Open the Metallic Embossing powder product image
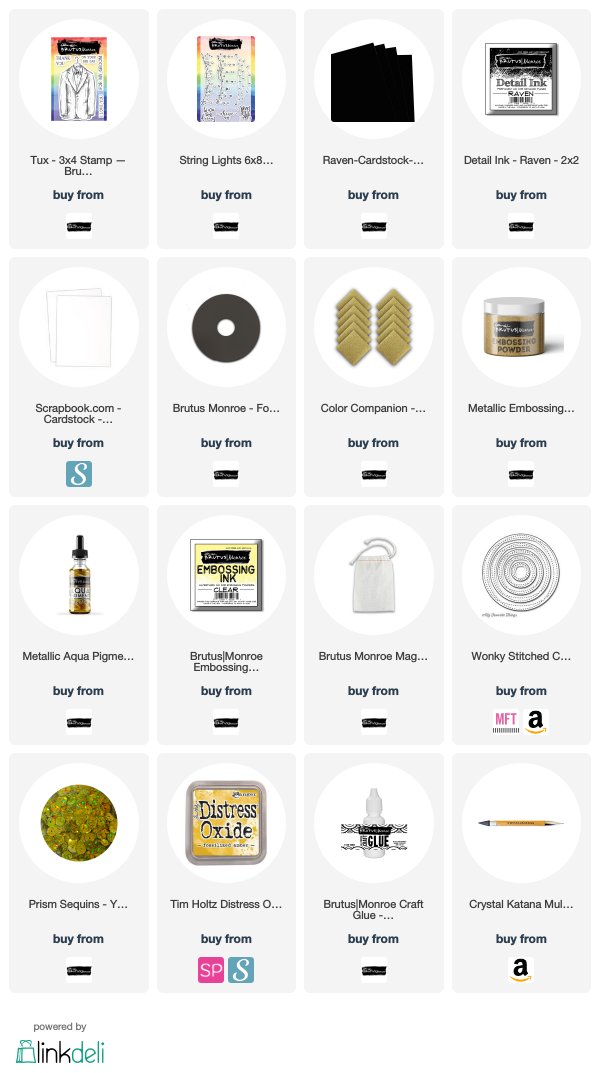 coord(521,327)
